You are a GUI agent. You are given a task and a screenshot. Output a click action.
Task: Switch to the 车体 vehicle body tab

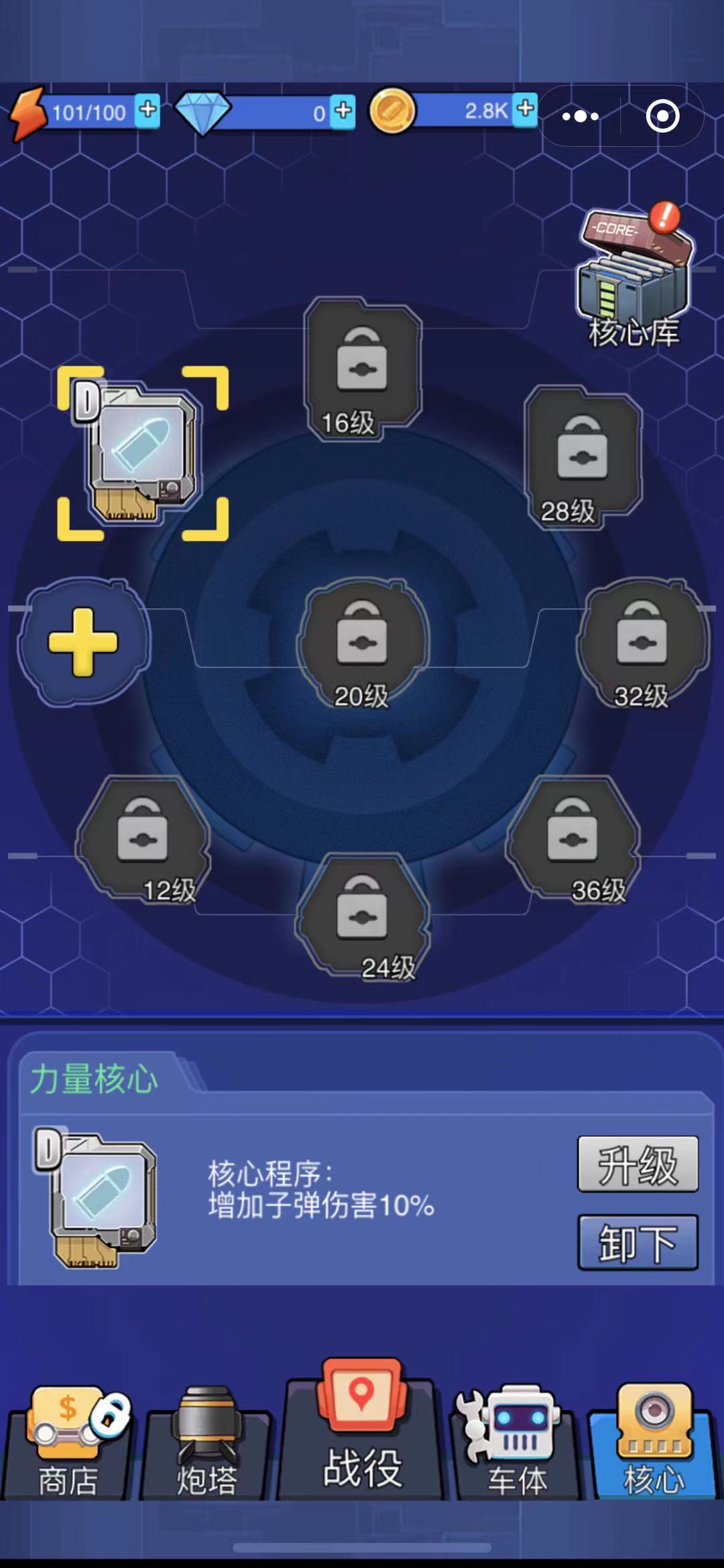coord(517,1441)
